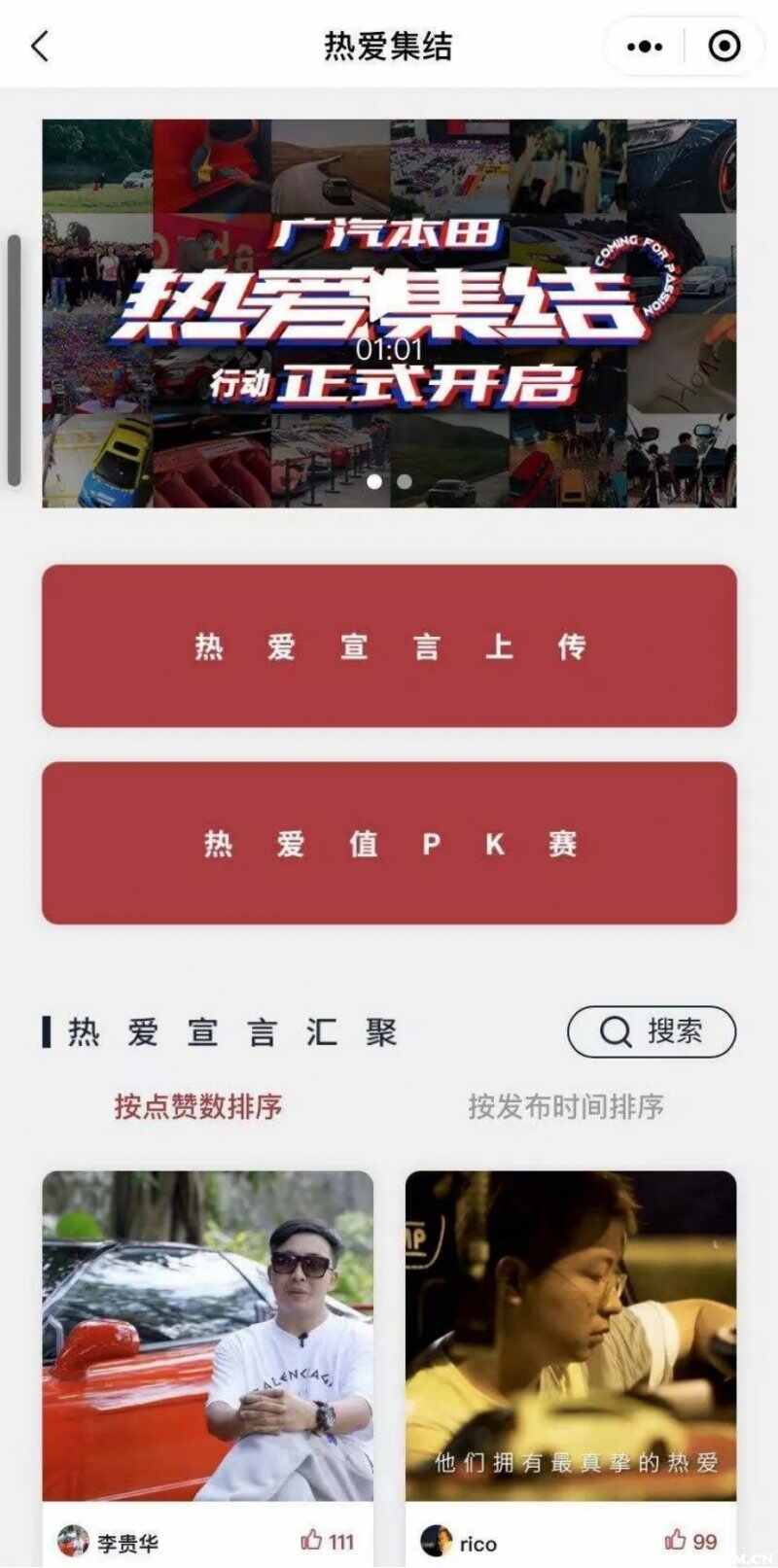Screen dimensions: 778x1568
Task: Open the mini program more options menu
Action: [645, 46]
